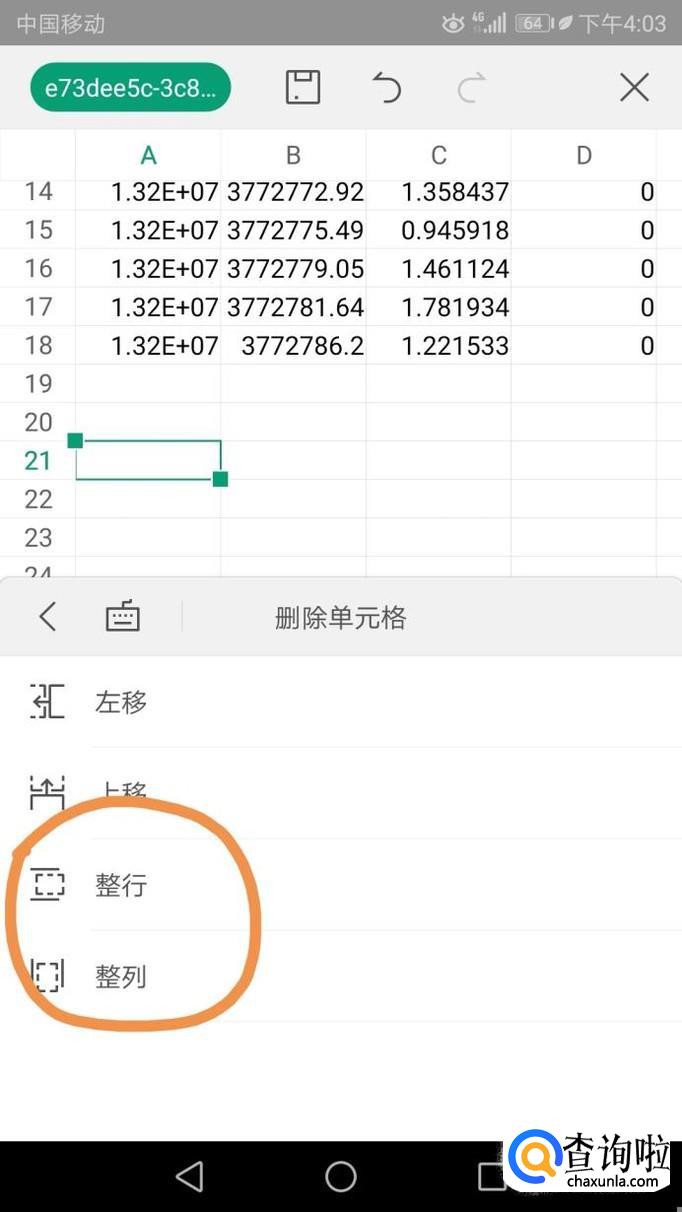Tap the file name chip e73dee5c-3c8
This screenshot has width=682, height=1212.
pos(130,88)
